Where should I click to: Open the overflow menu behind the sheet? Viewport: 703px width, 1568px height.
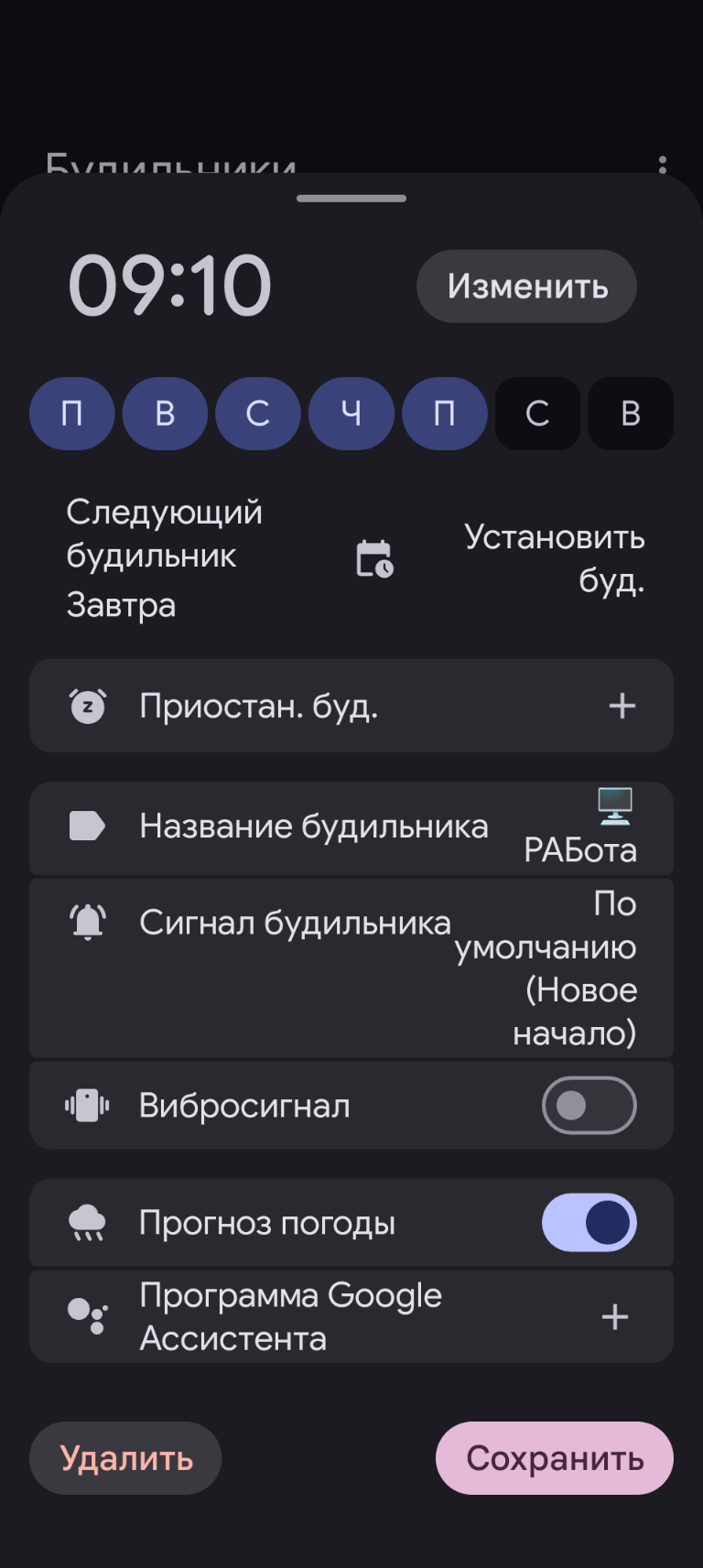[662, 164]
